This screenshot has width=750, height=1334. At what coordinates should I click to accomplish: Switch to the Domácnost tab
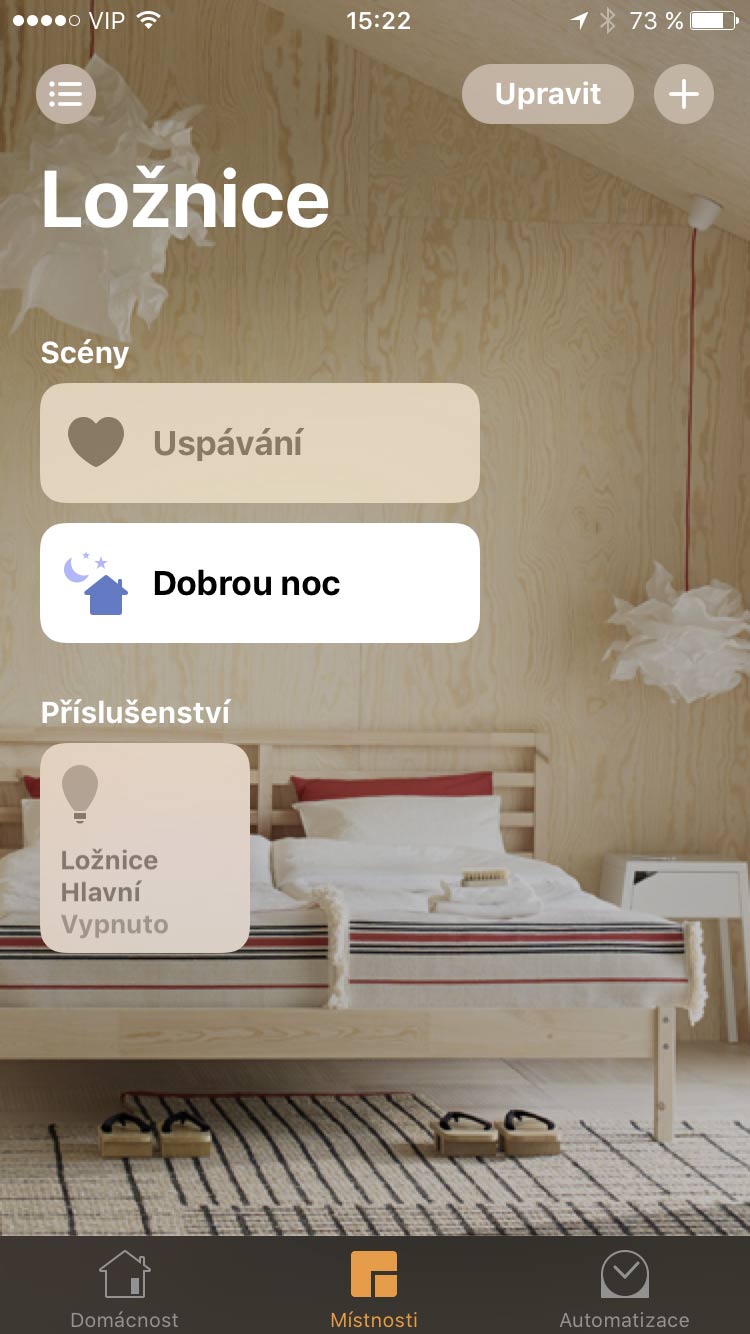(125, 1288)
